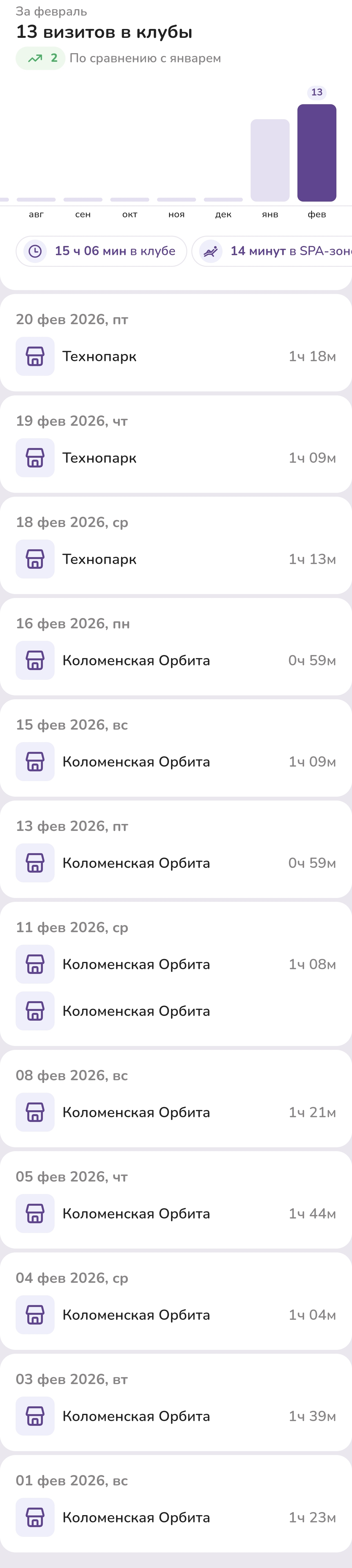The image size is (352, 1568).
Task: Open the Технопарк visit from 20 февраля
Action: coord(175,357)
